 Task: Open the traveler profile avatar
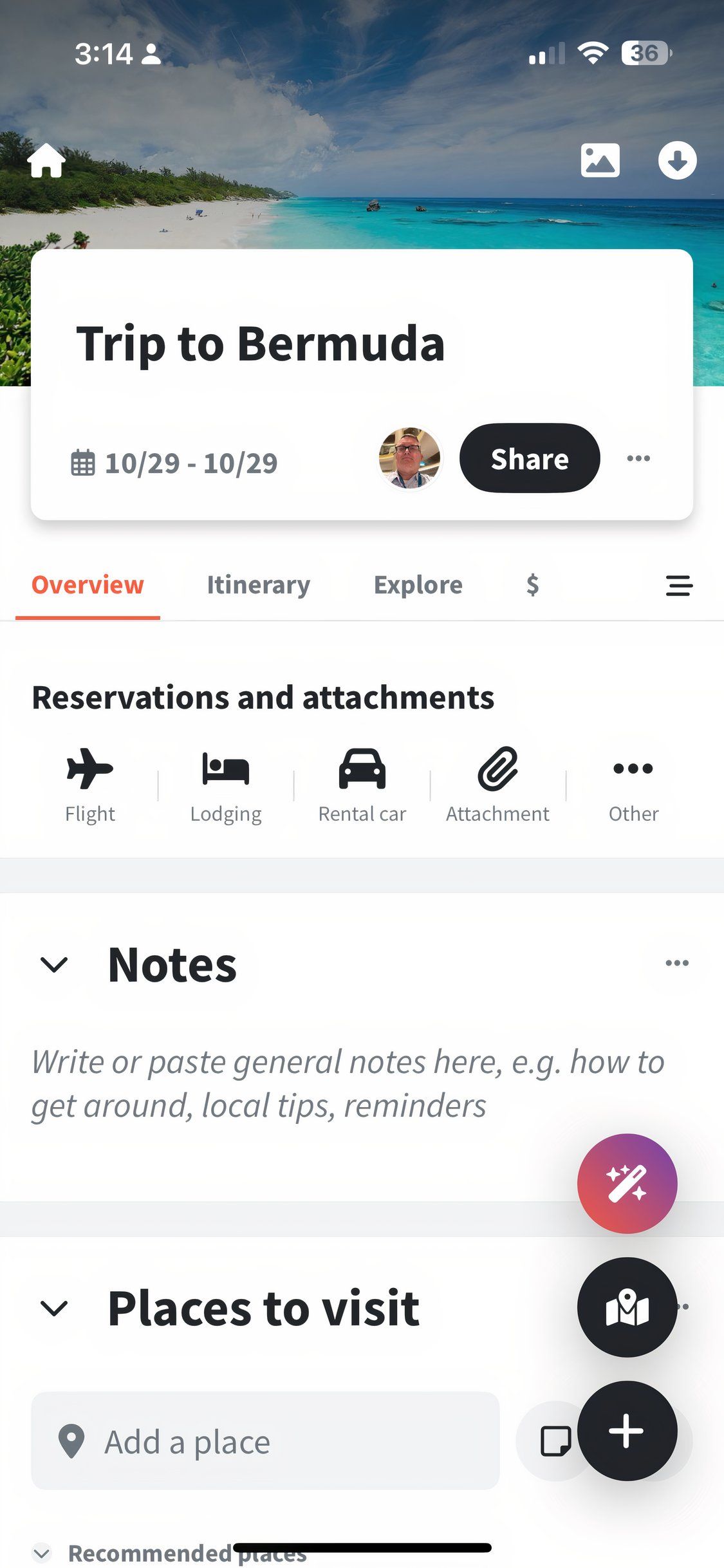(x=410, y=458)
